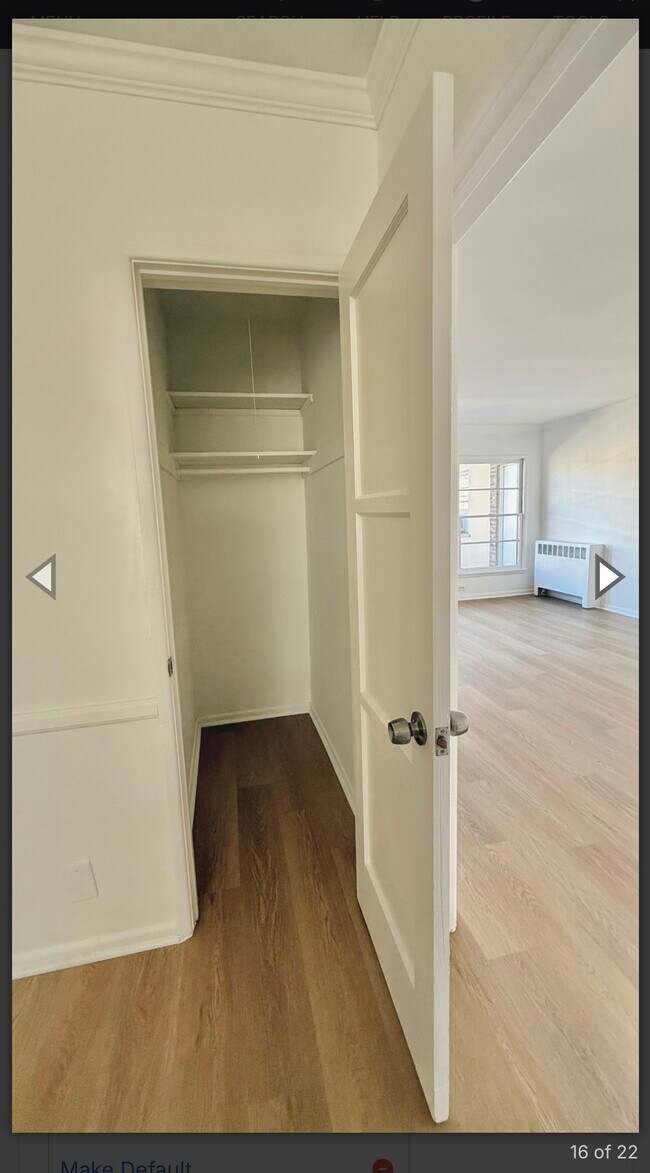
Task: Go back to the previous photo
Action: pyautogui.click(x=42, y=577)
